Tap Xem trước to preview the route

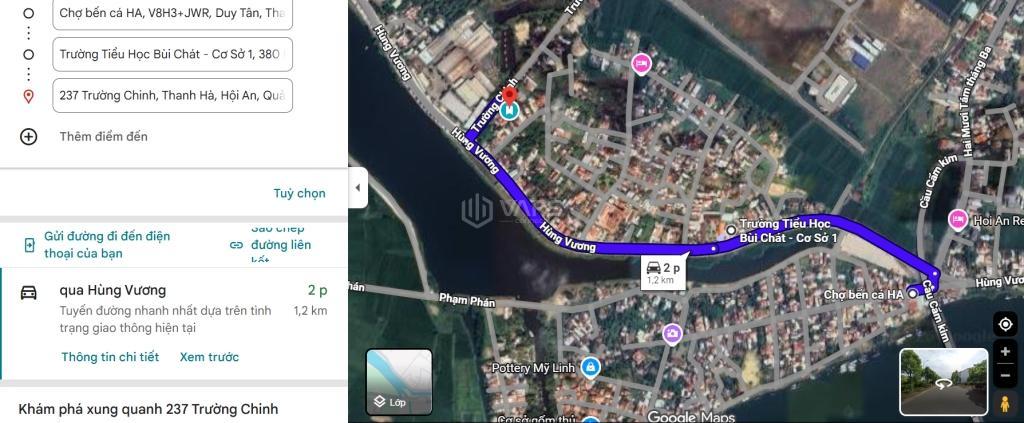pyautogui.click(x=209, y=357)
